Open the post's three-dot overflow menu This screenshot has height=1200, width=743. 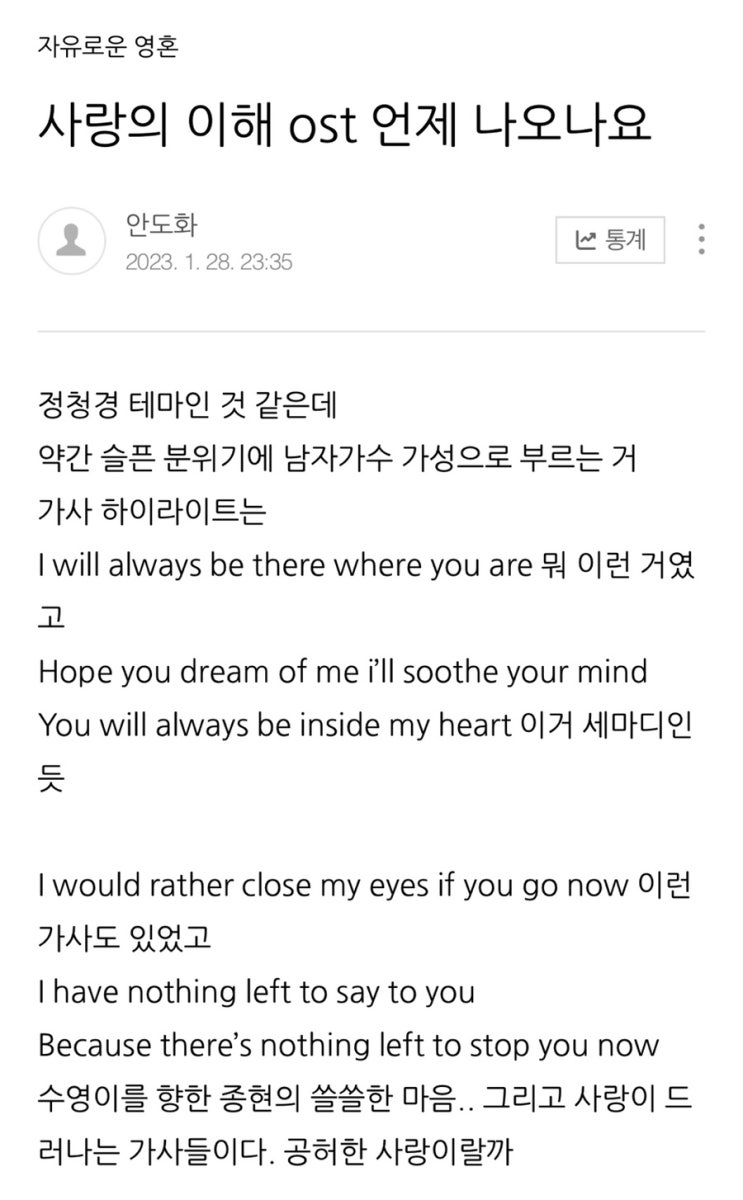click(x=702, y=240)
